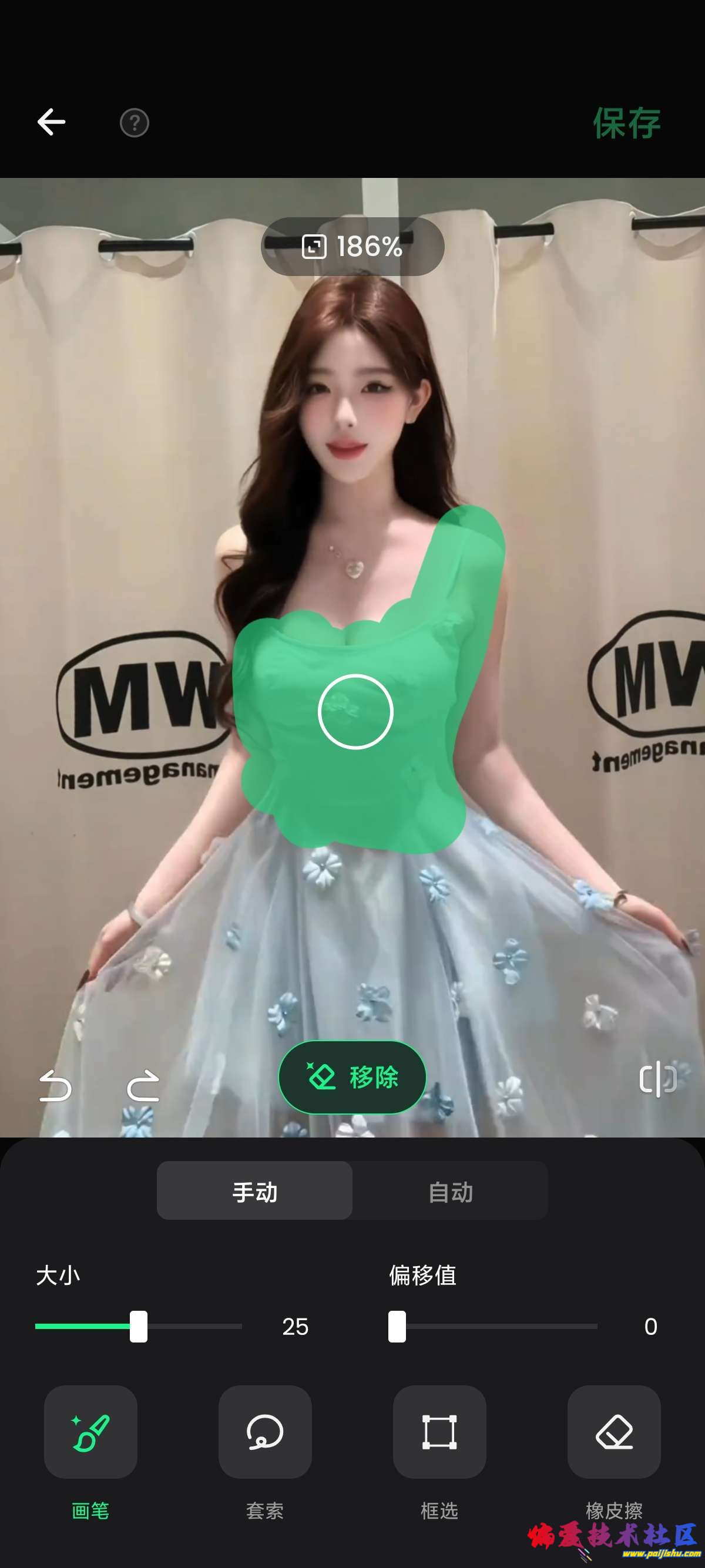Select the 套索 lasso tool
Viewport: 705px width, 1568px height.
point(265,1432)
